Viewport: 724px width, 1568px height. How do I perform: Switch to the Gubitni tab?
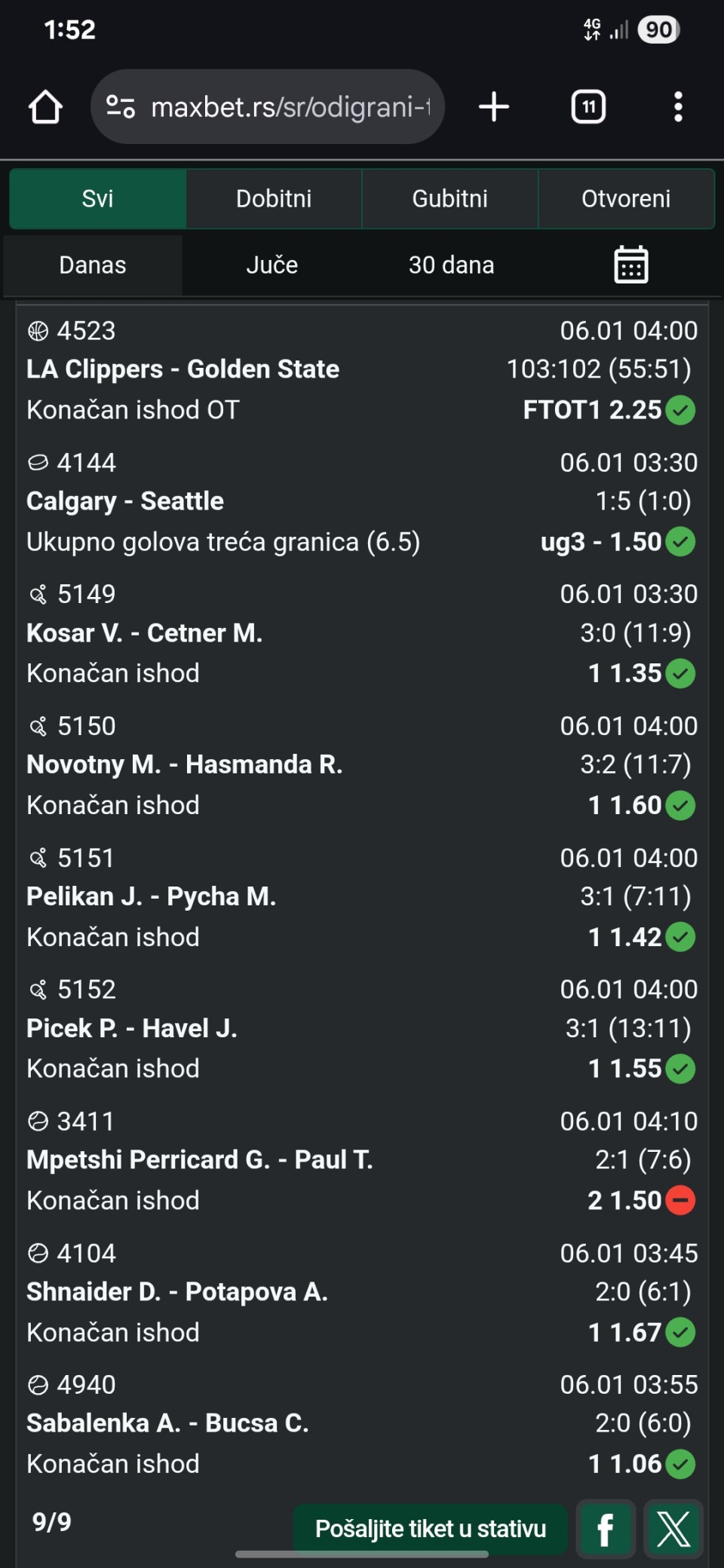pyautogui.click(x=449, y=199)
